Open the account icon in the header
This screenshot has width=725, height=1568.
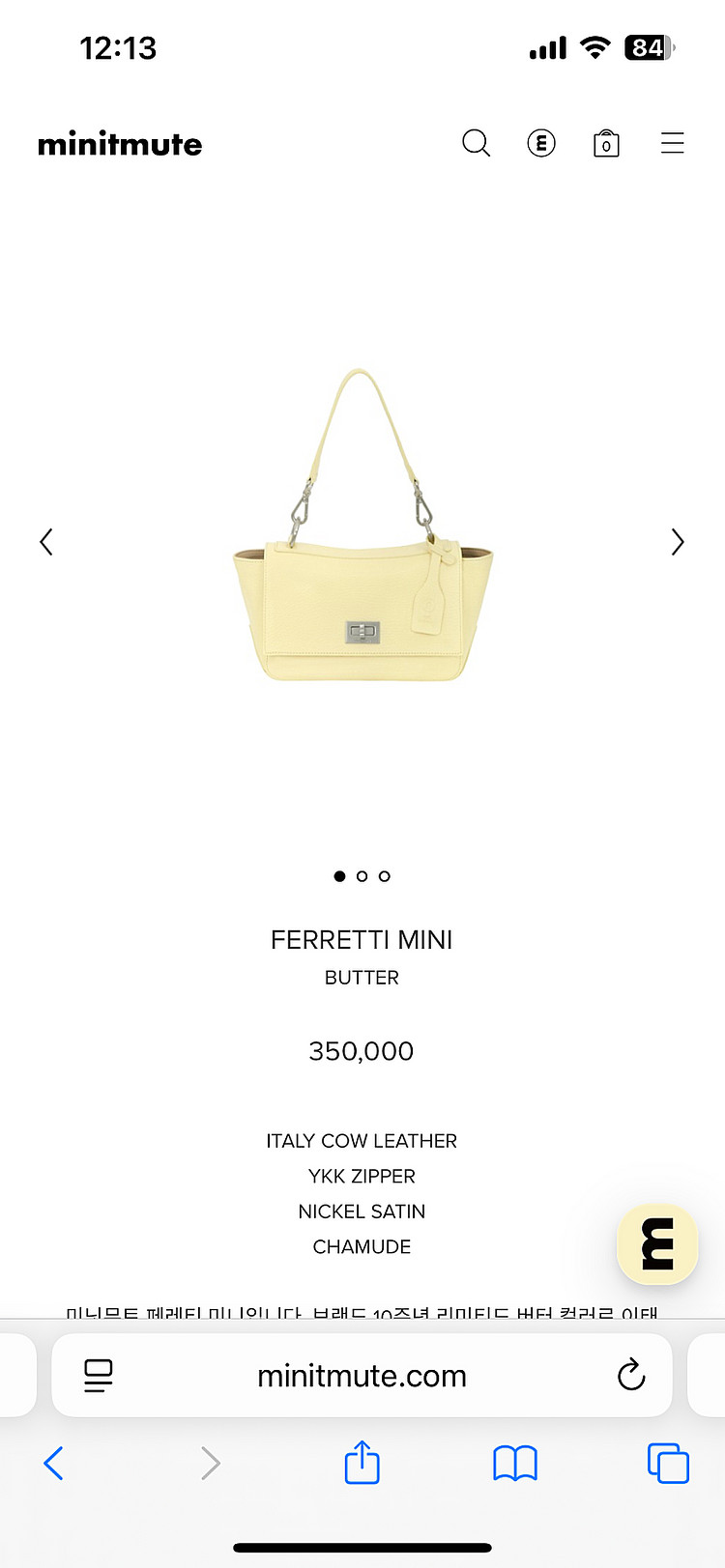coord(541,144)
